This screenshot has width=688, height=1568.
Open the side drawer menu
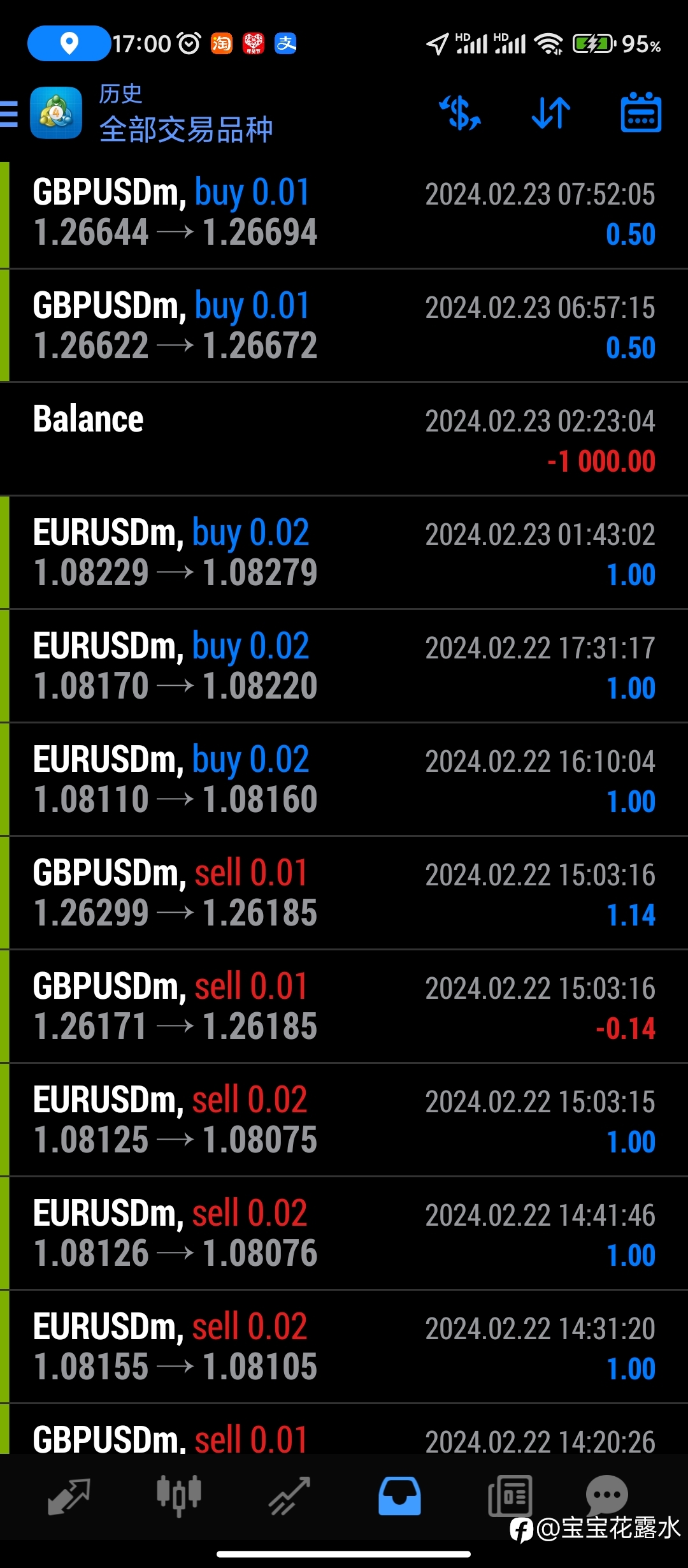click(9, 113)
